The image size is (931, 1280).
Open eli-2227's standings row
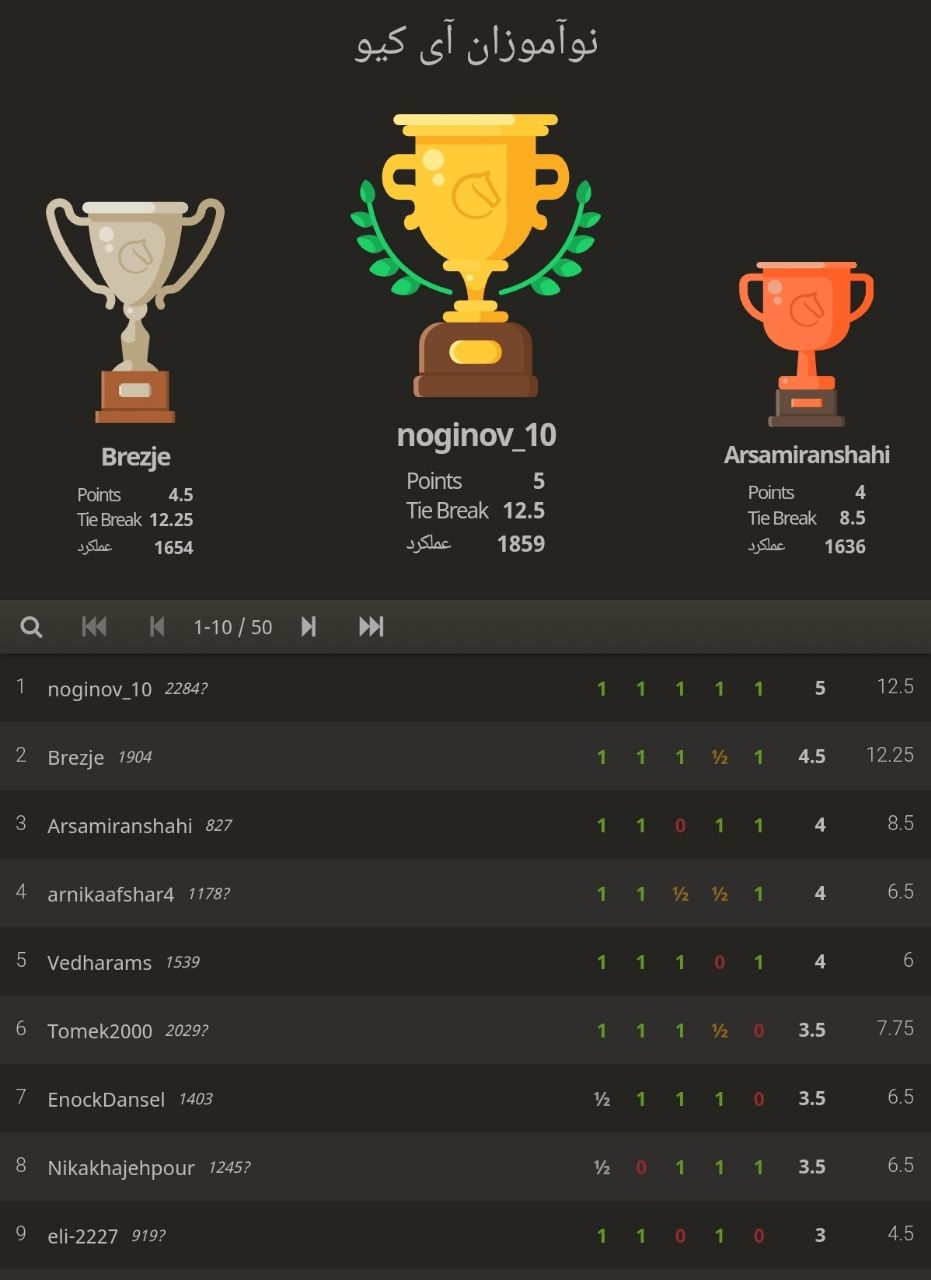pyautogui.click(x=83, y=1236)
